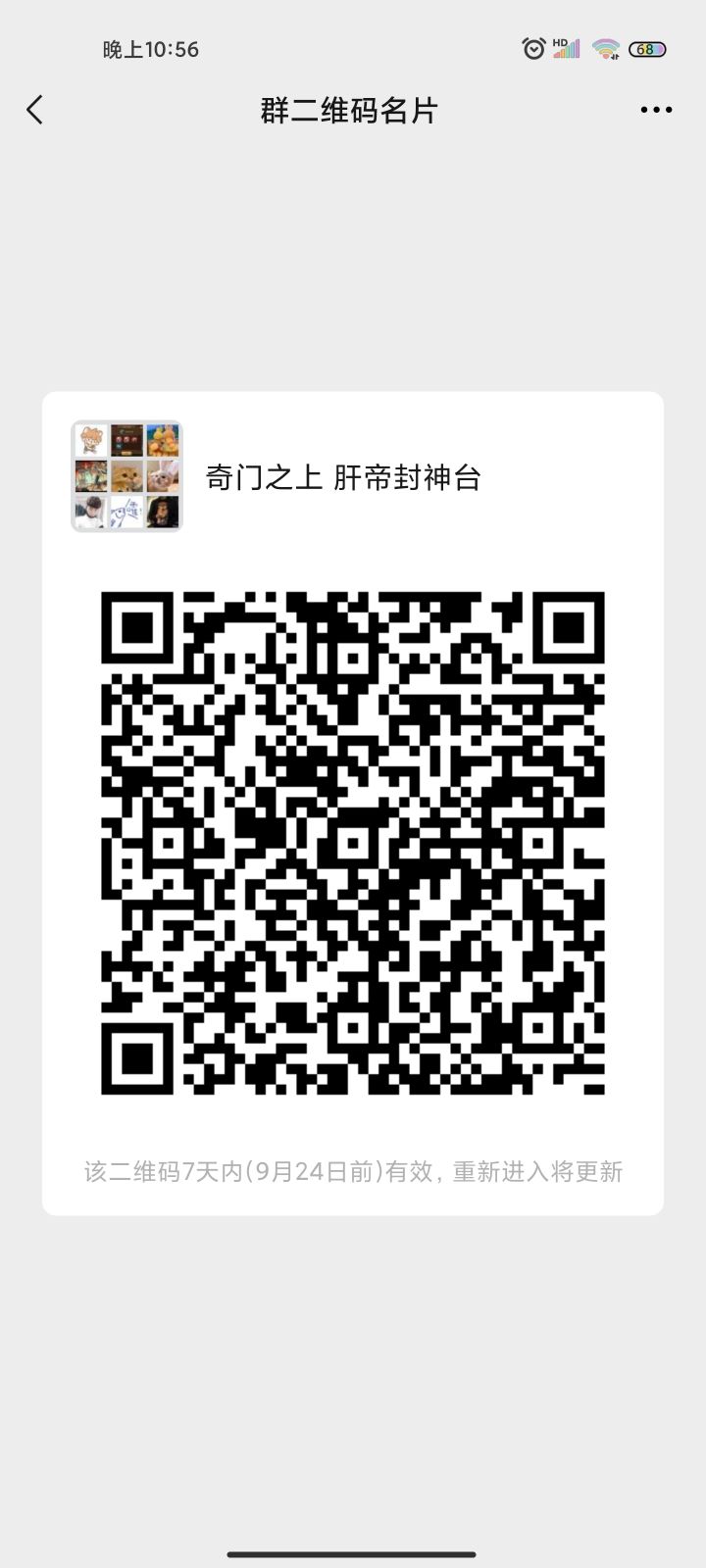Tap the bunny-ears cat photo in avatar grid
The image size is (706, 1568).
[x=162, y=476]
